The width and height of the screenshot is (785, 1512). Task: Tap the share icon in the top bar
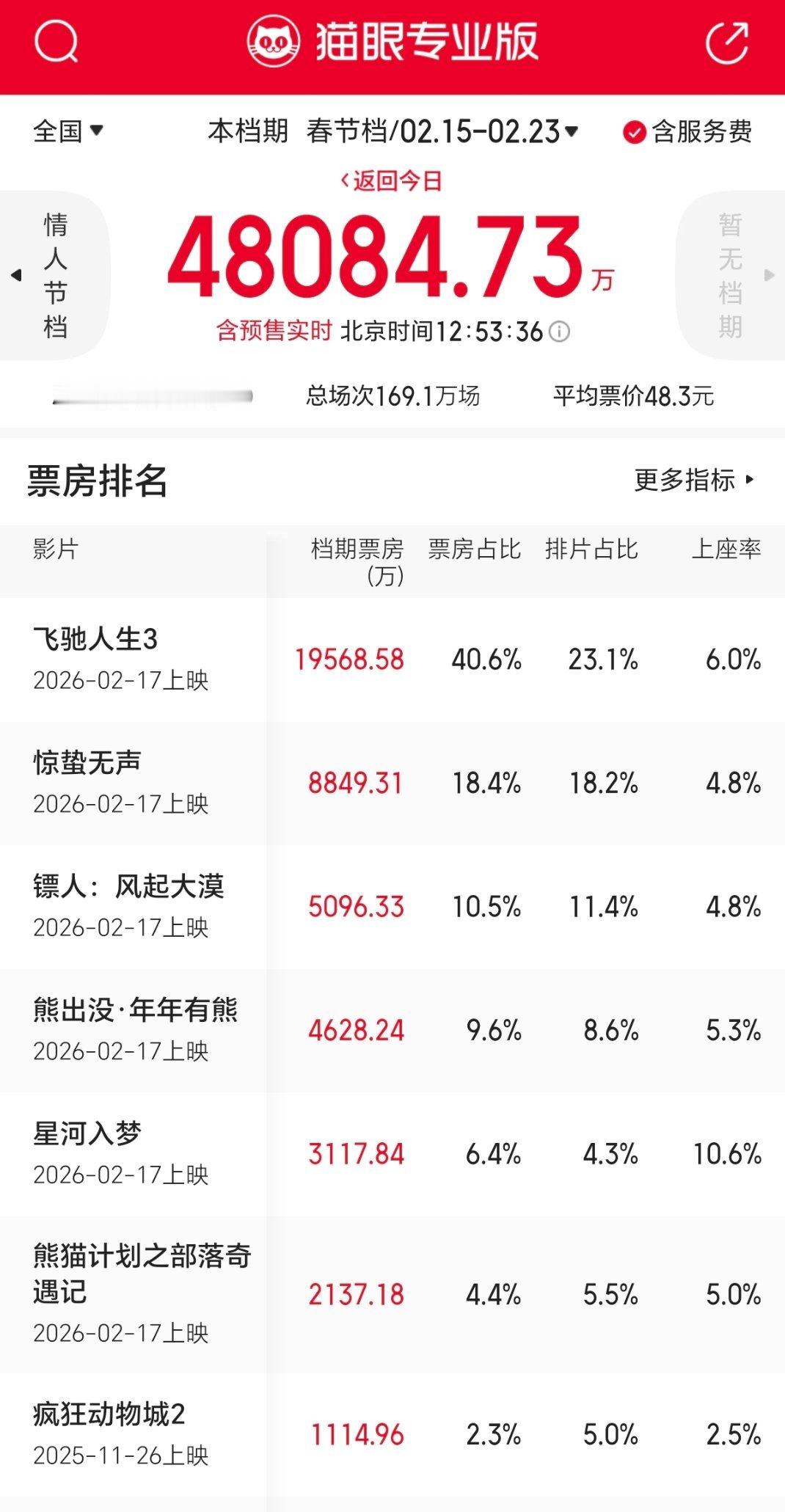point(726,42)
